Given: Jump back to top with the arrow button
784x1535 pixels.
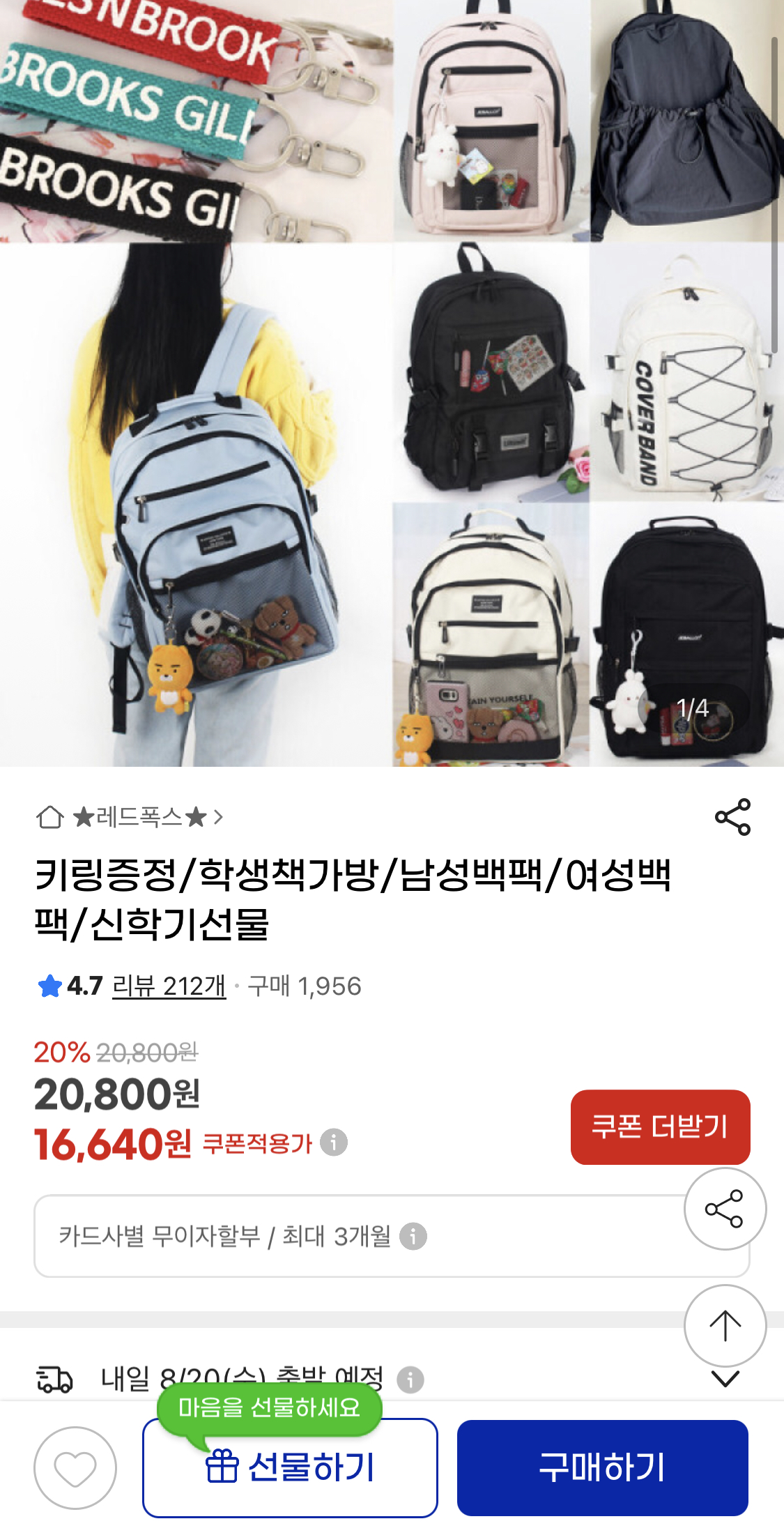Looking at the screenshot, I should (x=725, y=1326).
